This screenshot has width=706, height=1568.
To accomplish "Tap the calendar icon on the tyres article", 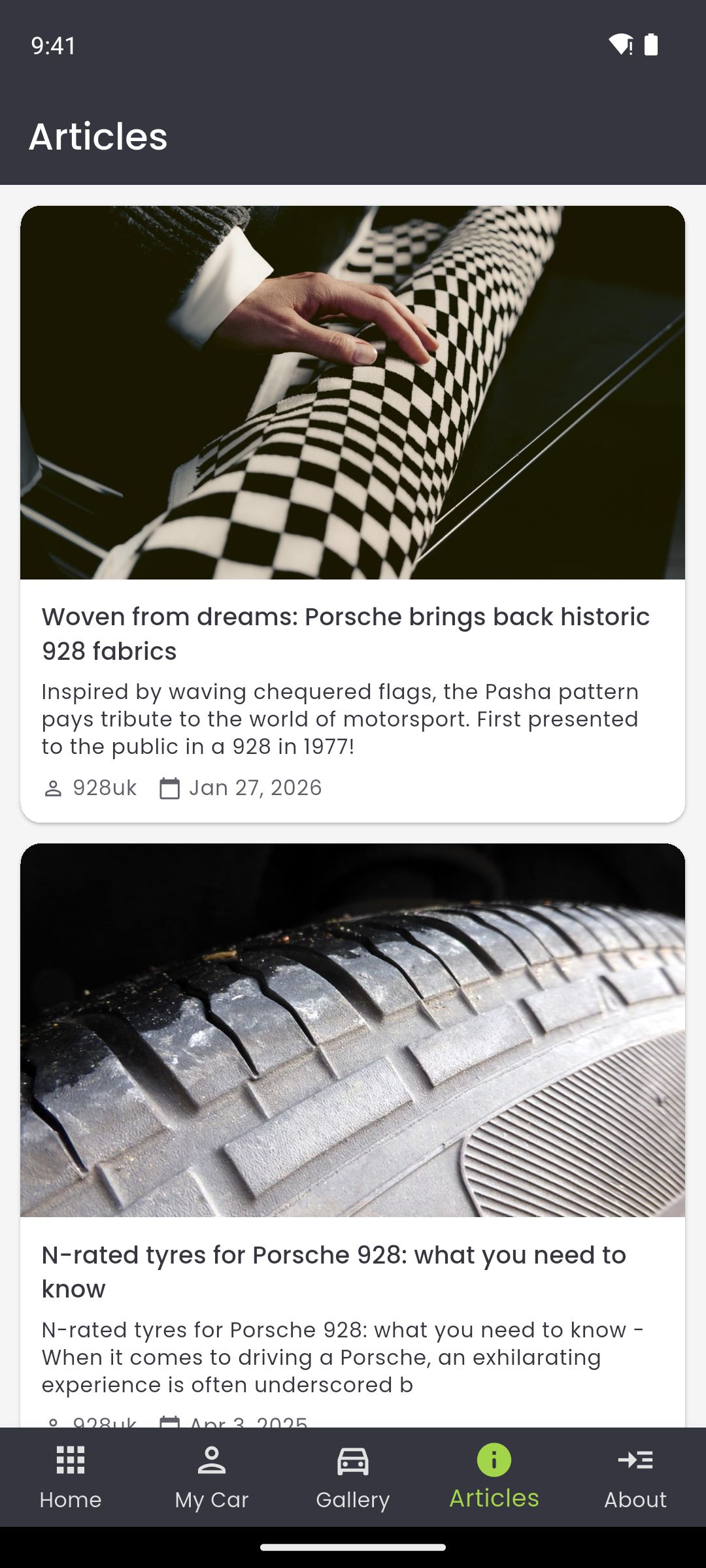I will click(x=169, y=1424).
